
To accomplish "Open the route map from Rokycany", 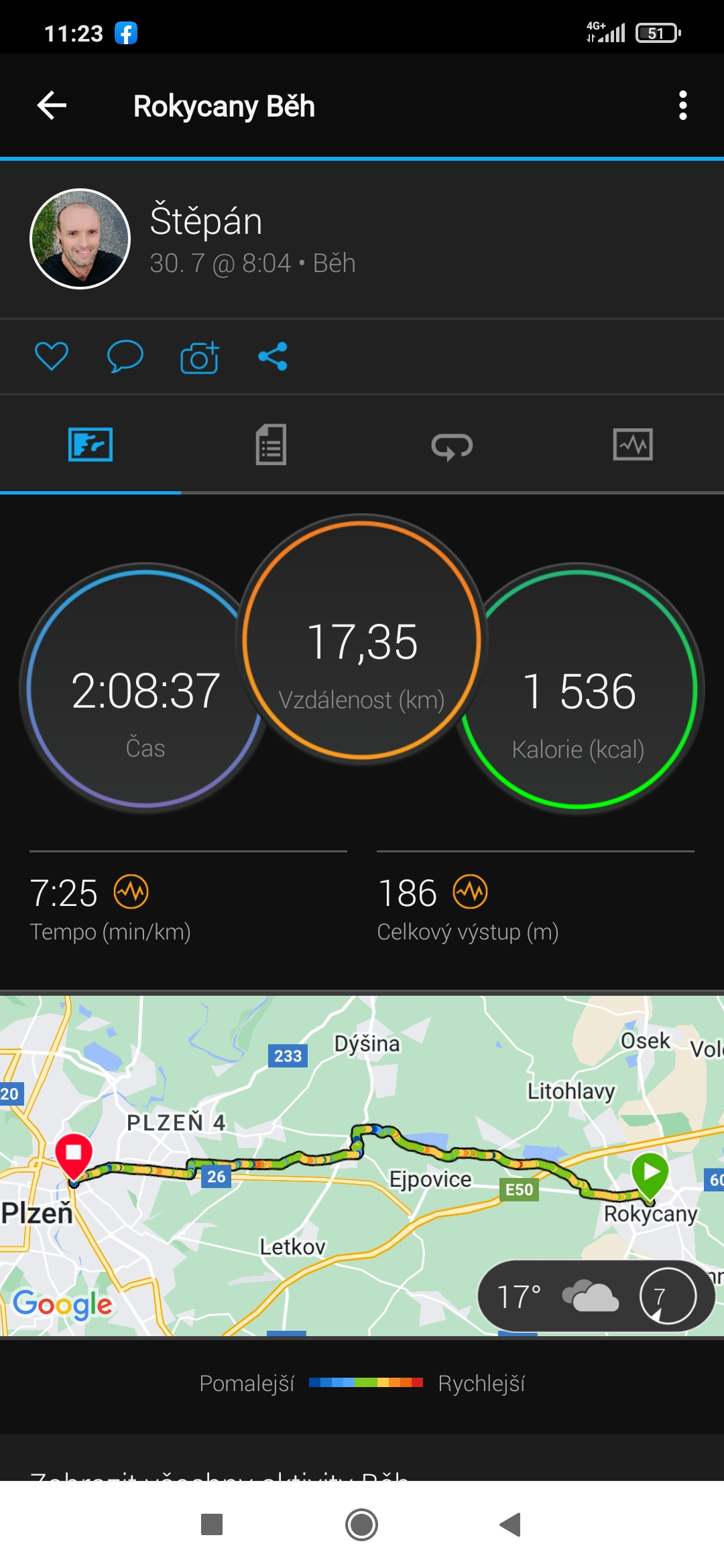I will pyautogui.click(x=362, y=1166).
